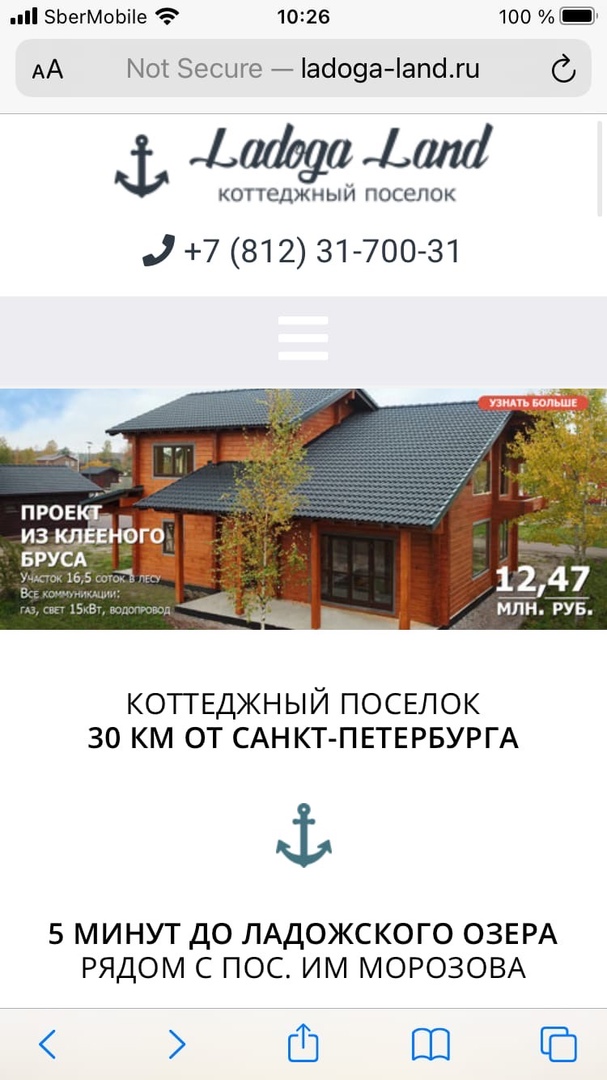Go forward to the next page
Image resolution: width=607 pixels, height=1080 pixels.
point(176,1045)
